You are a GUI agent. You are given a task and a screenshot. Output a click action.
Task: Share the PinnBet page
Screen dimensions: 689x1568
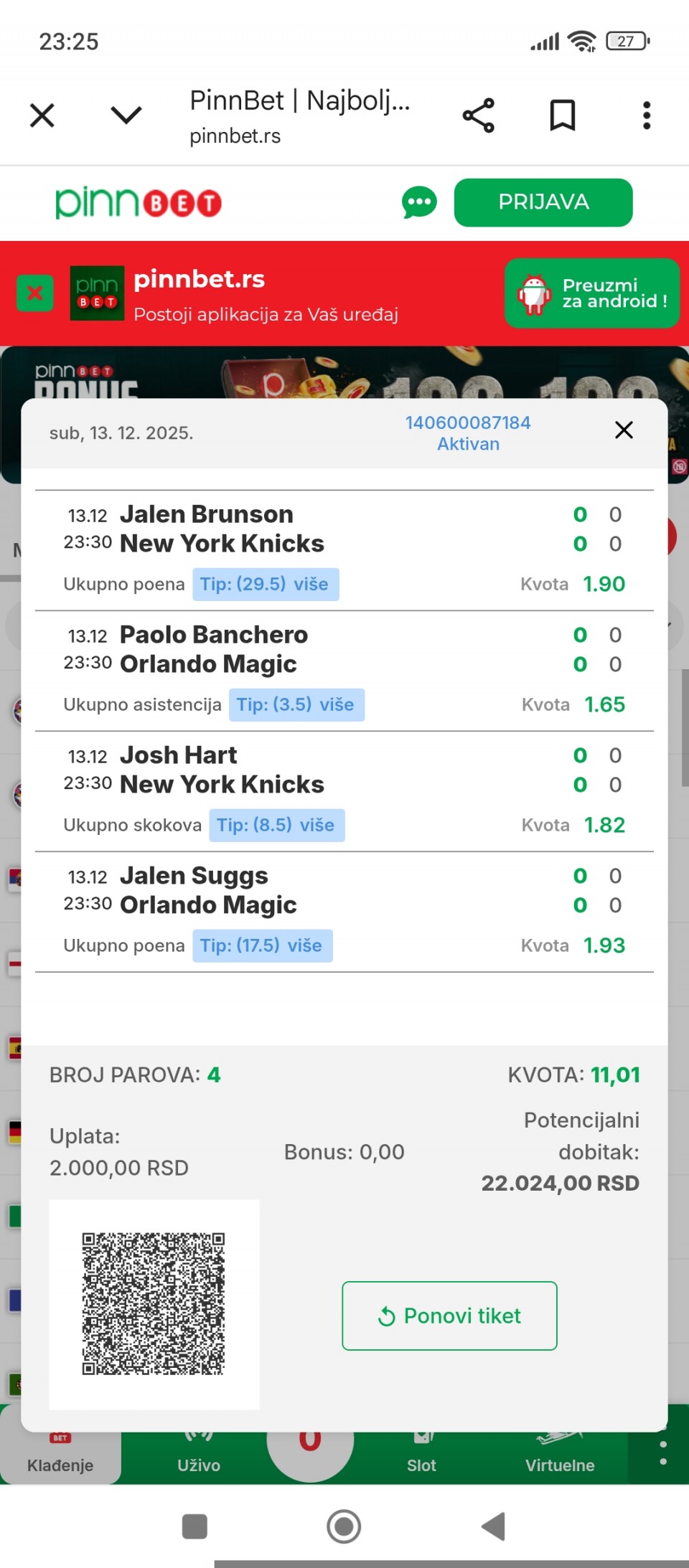pos(479,115)
